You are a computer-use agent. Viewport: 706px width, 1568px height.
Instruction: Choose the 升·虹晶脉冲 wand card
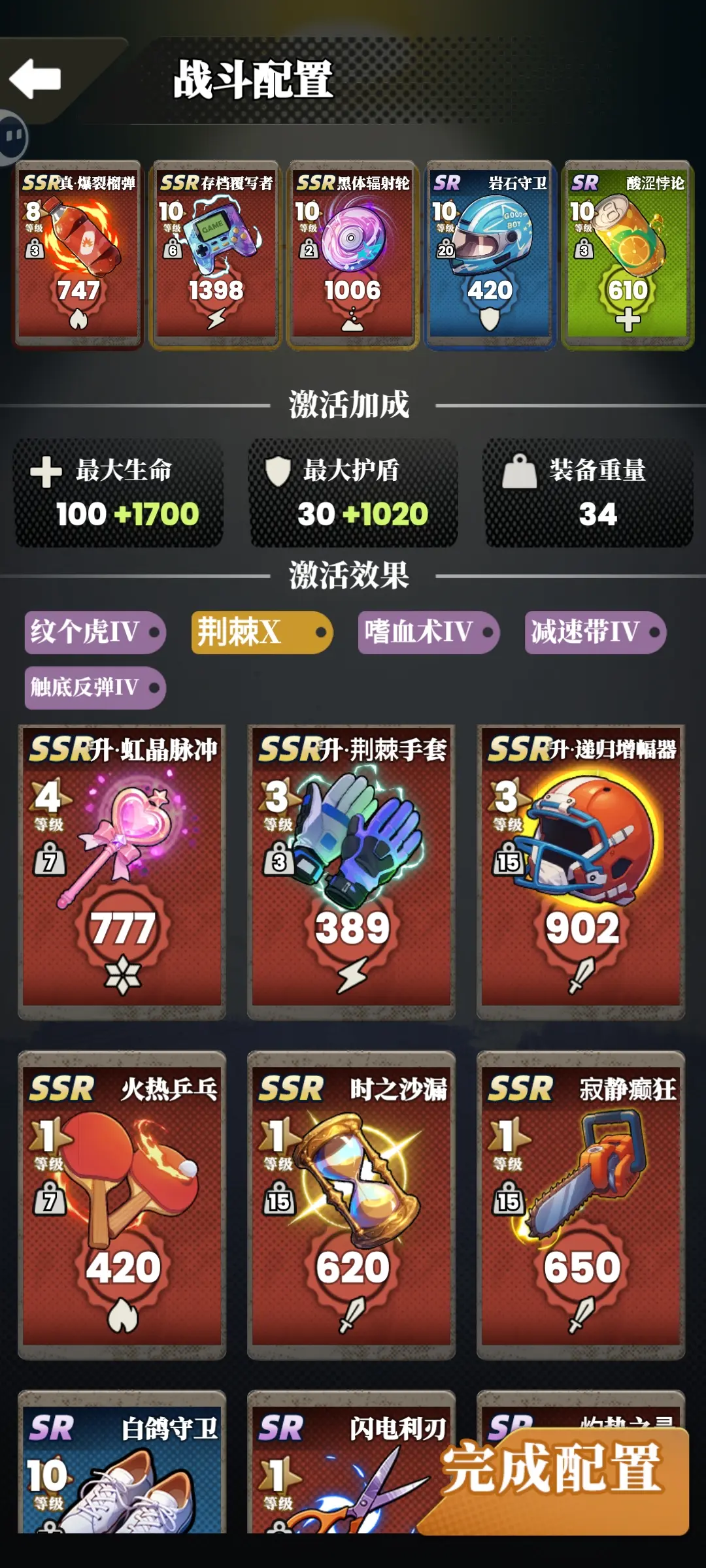tap(122, 872)
